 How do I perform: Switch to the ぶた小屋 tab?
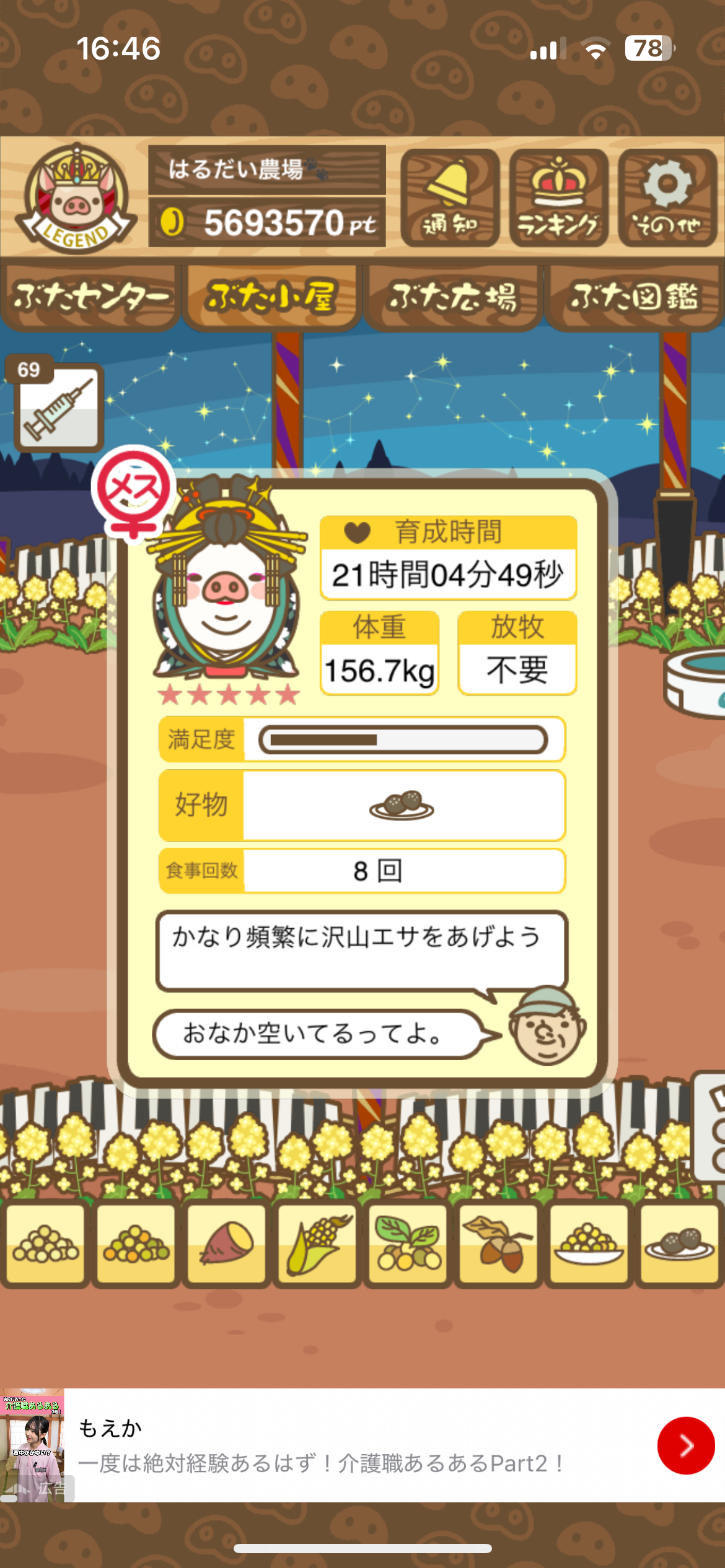click(271, 298)
